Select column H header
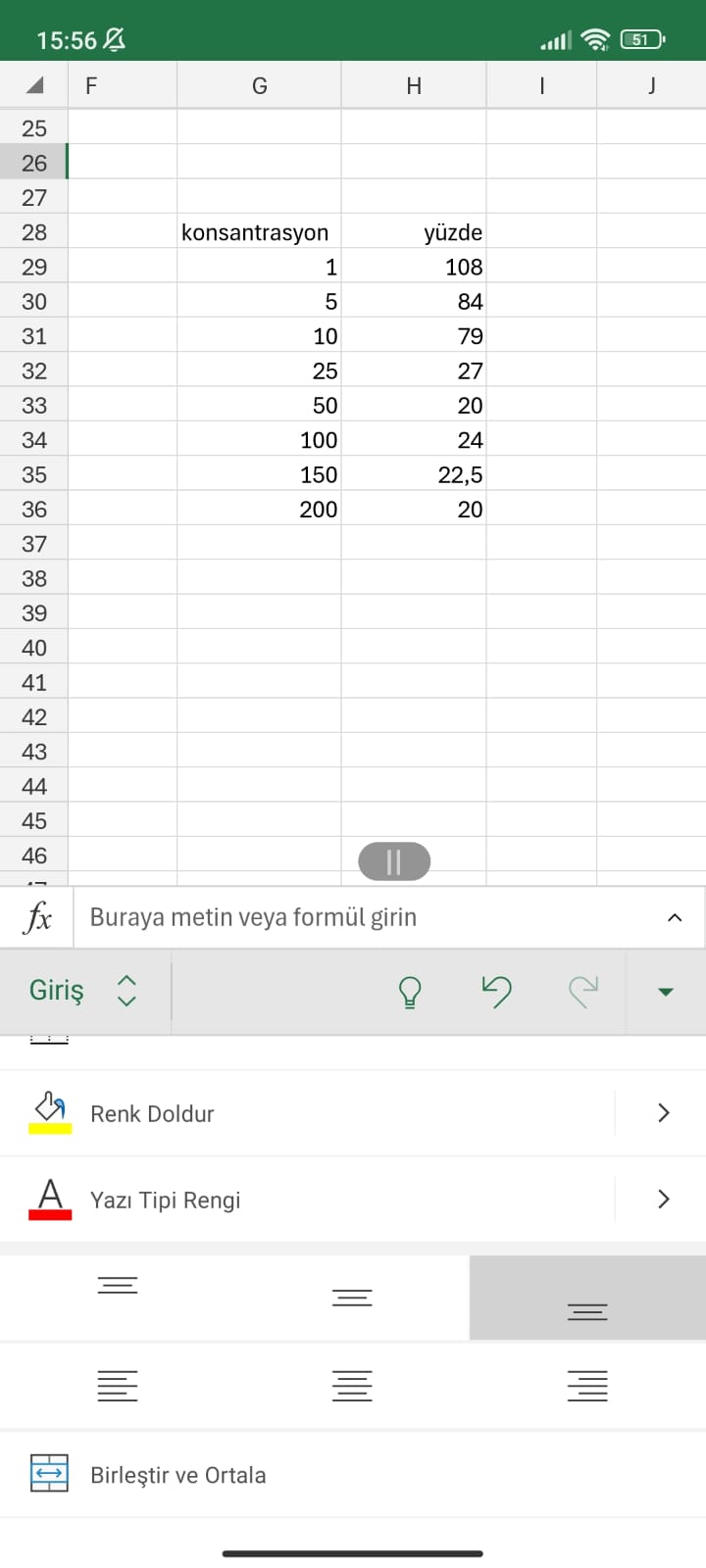This screenshot has width=706, height=1568. click(414, 86)
